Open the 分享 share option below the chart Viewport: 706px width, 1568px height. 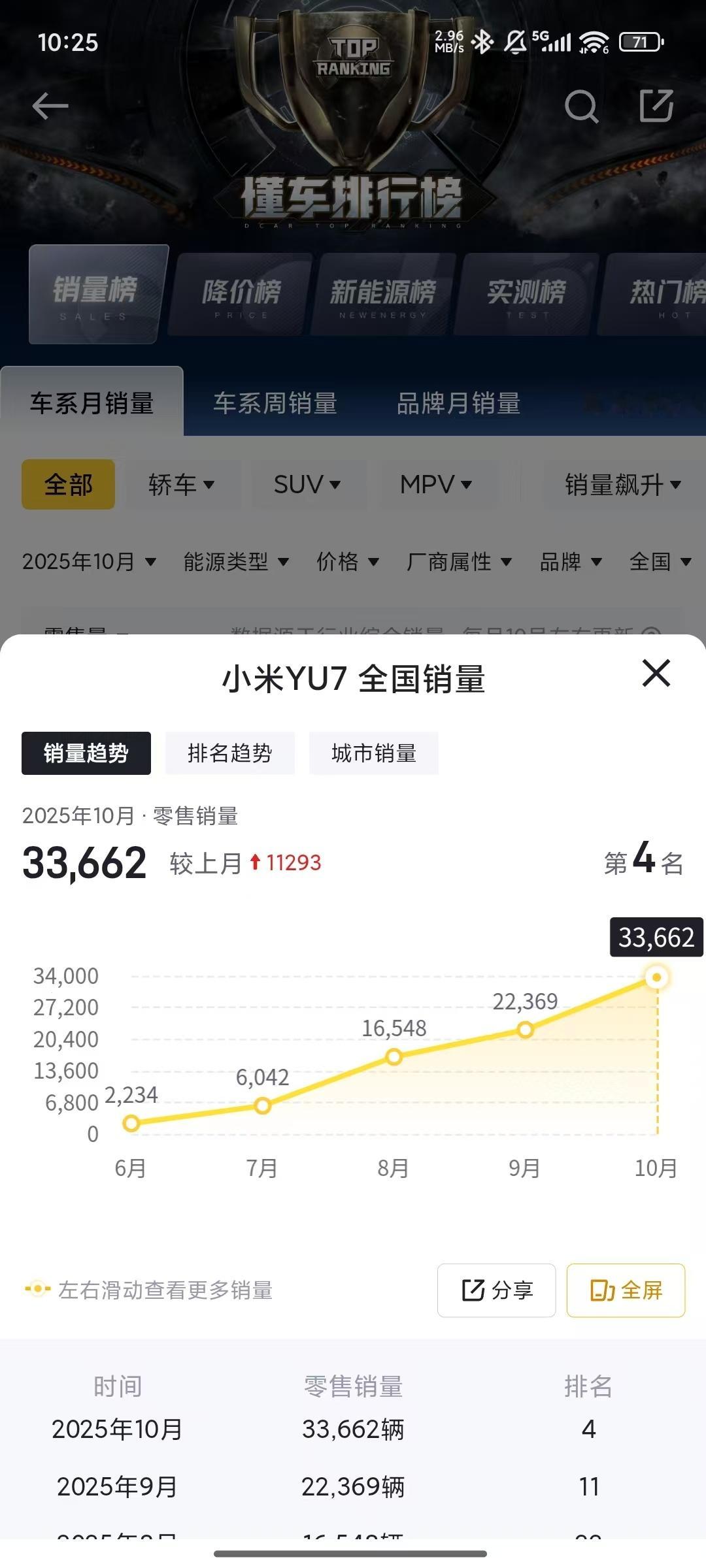(x=497, y=1290)
